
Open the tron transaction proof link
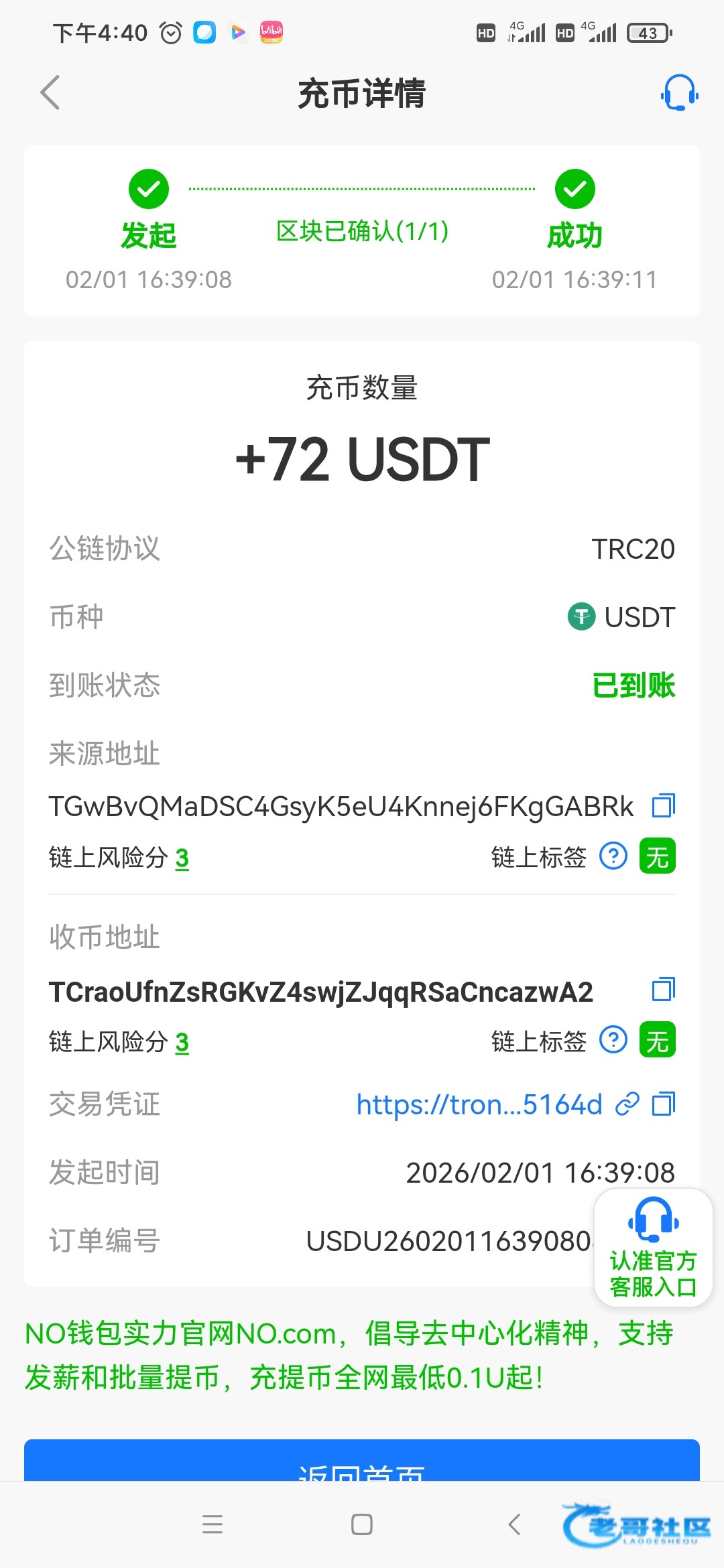click(479, 1104)
